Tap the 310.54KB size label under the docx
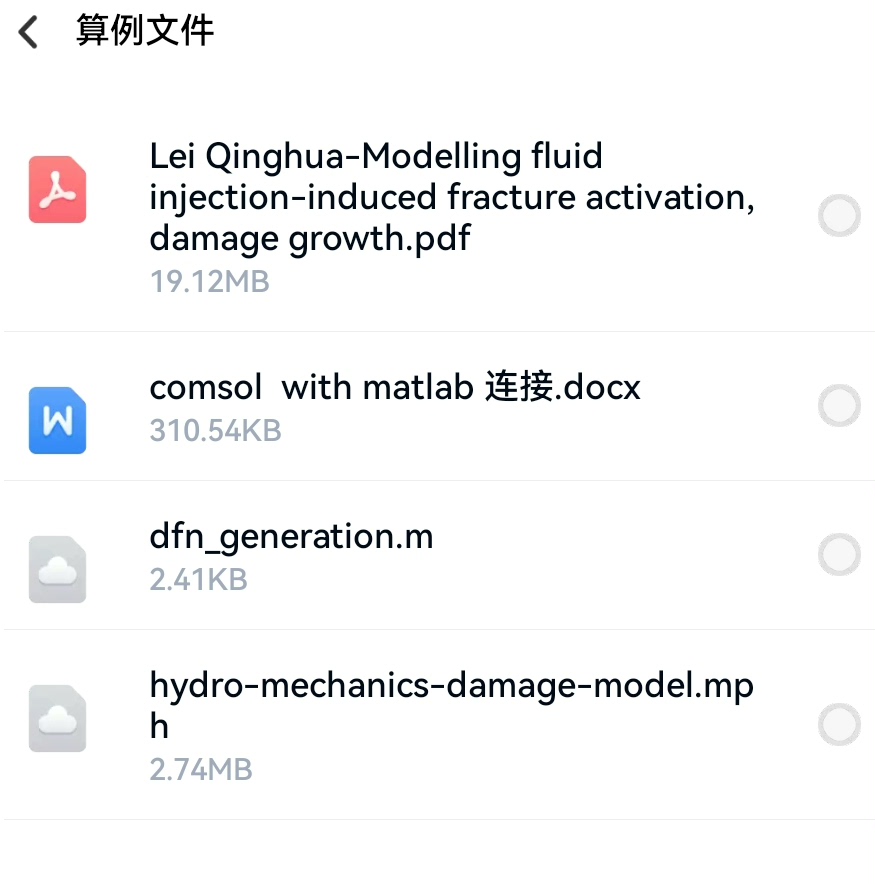The image size is (875, 884). [215, 431]
